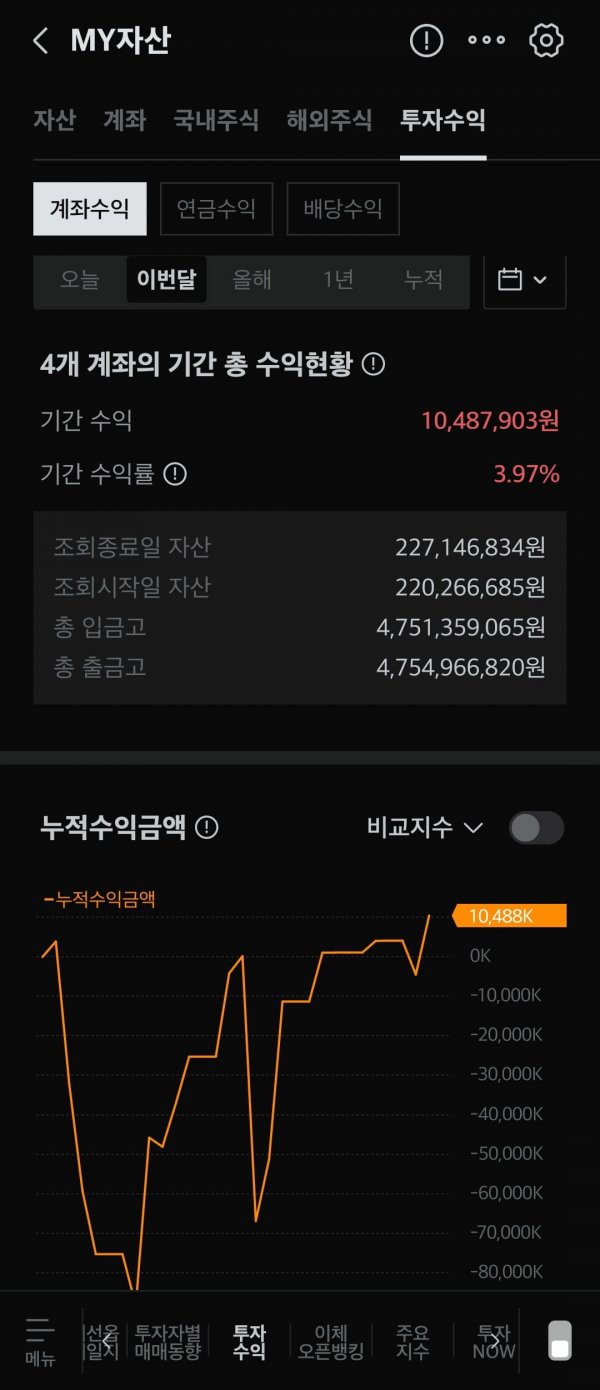Open the 메뉴 drawer button
Image resolution: width=600 pixels, height=1390 pixels.
(40, 1341)
